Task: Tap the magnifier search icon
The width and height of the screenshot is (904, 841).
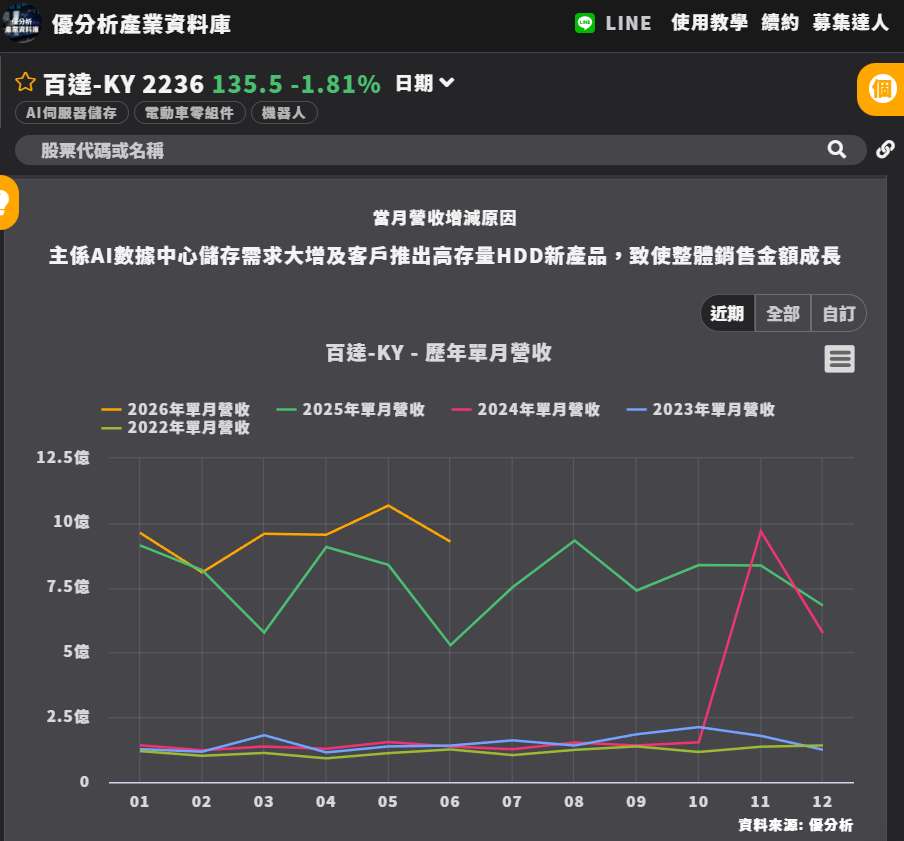Action: coord(837,150)
